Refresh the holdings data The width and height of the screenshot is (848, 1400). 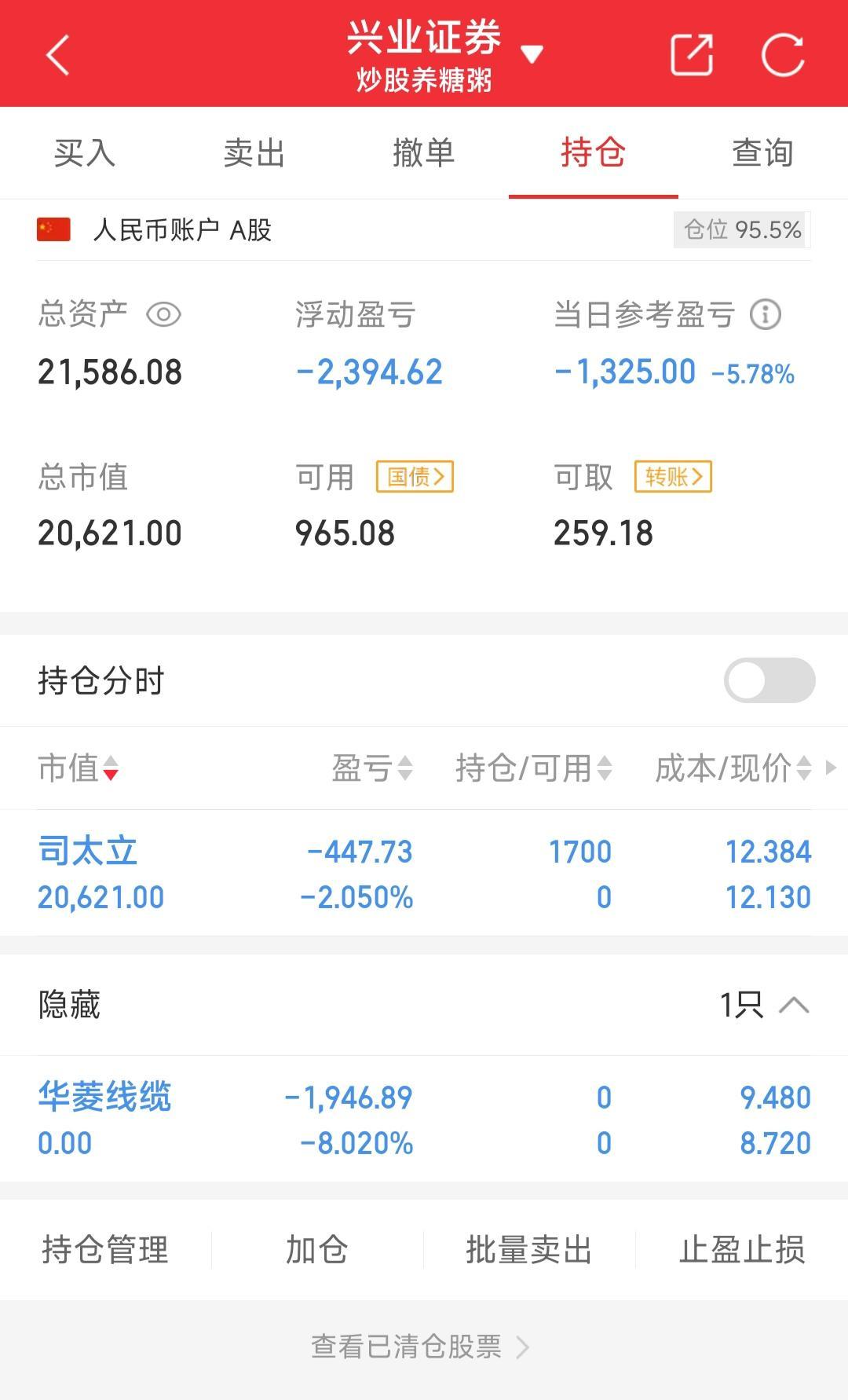(783, 55)
